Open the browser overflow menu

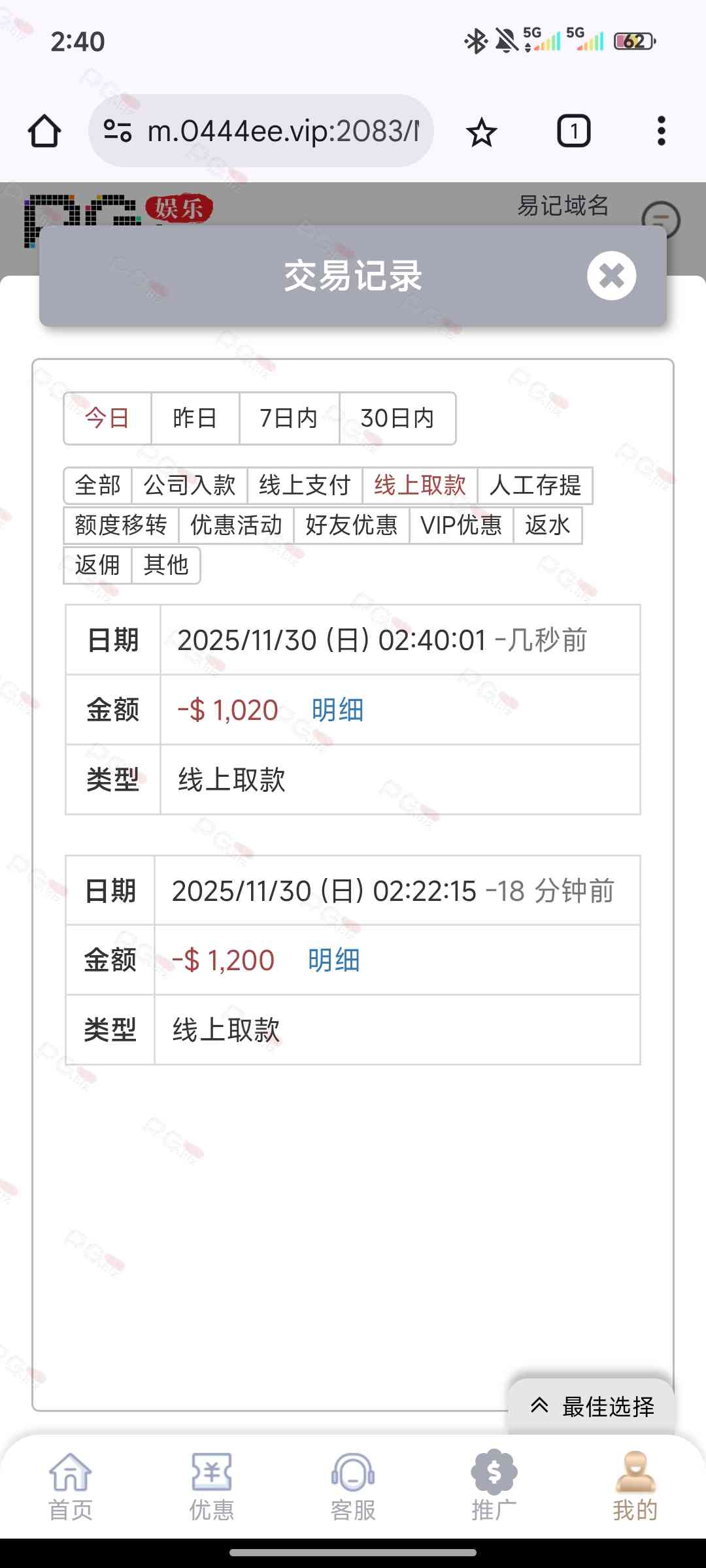(661, 131)
